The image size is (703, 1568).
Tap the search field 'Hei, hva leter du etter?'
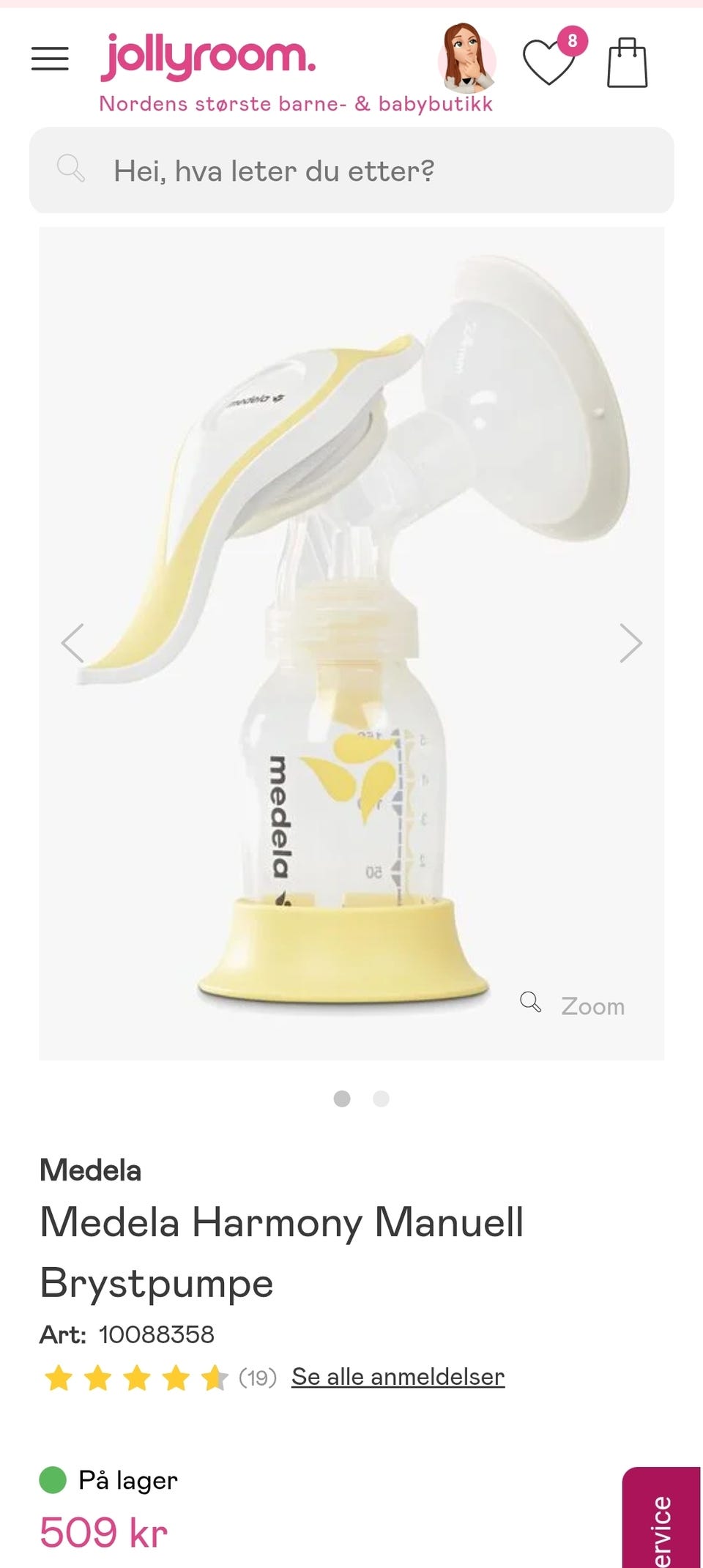pos(351,171)
